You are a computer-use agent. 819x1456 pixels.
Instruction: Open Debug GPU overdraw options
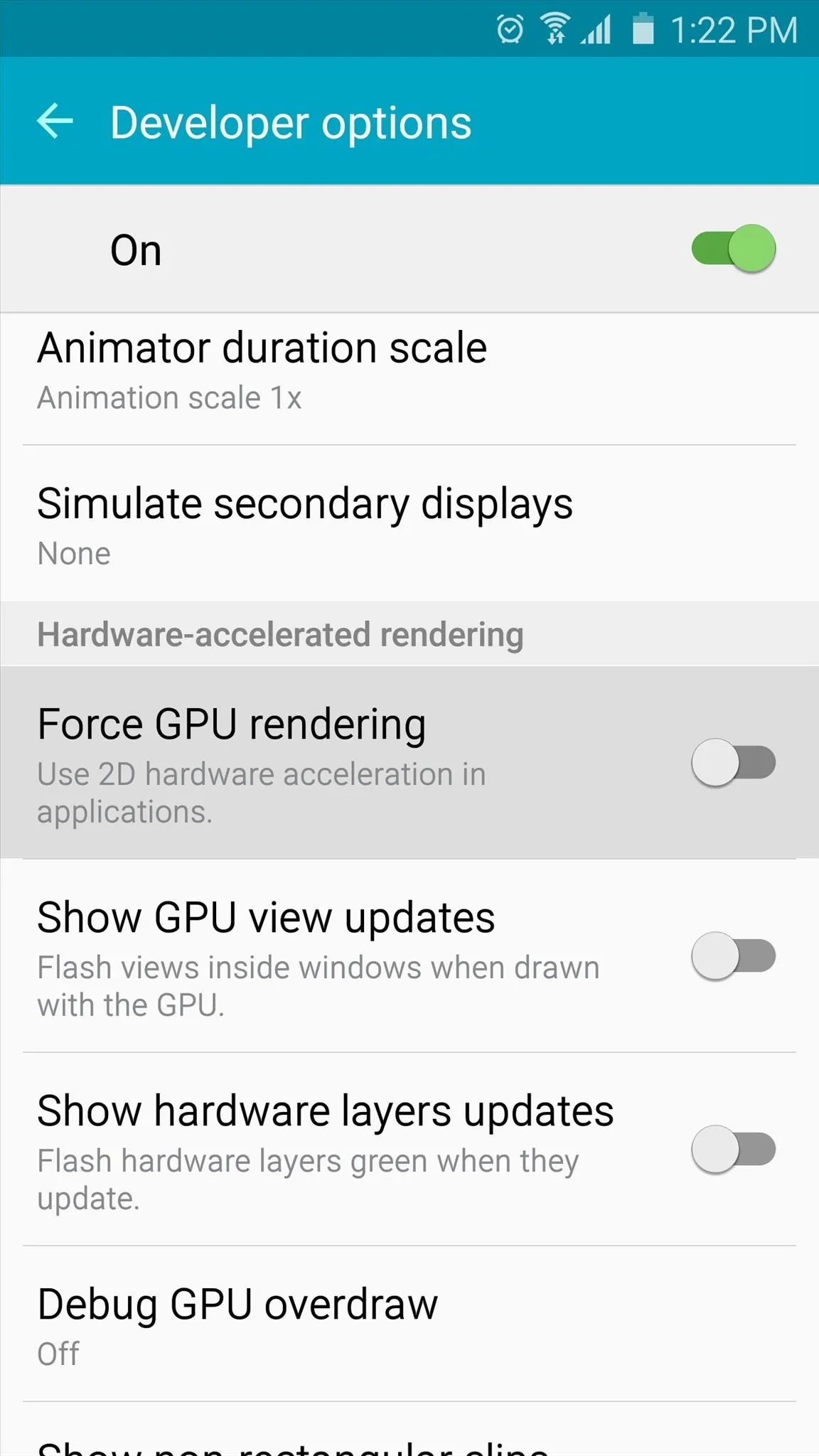pos(409,1324)
